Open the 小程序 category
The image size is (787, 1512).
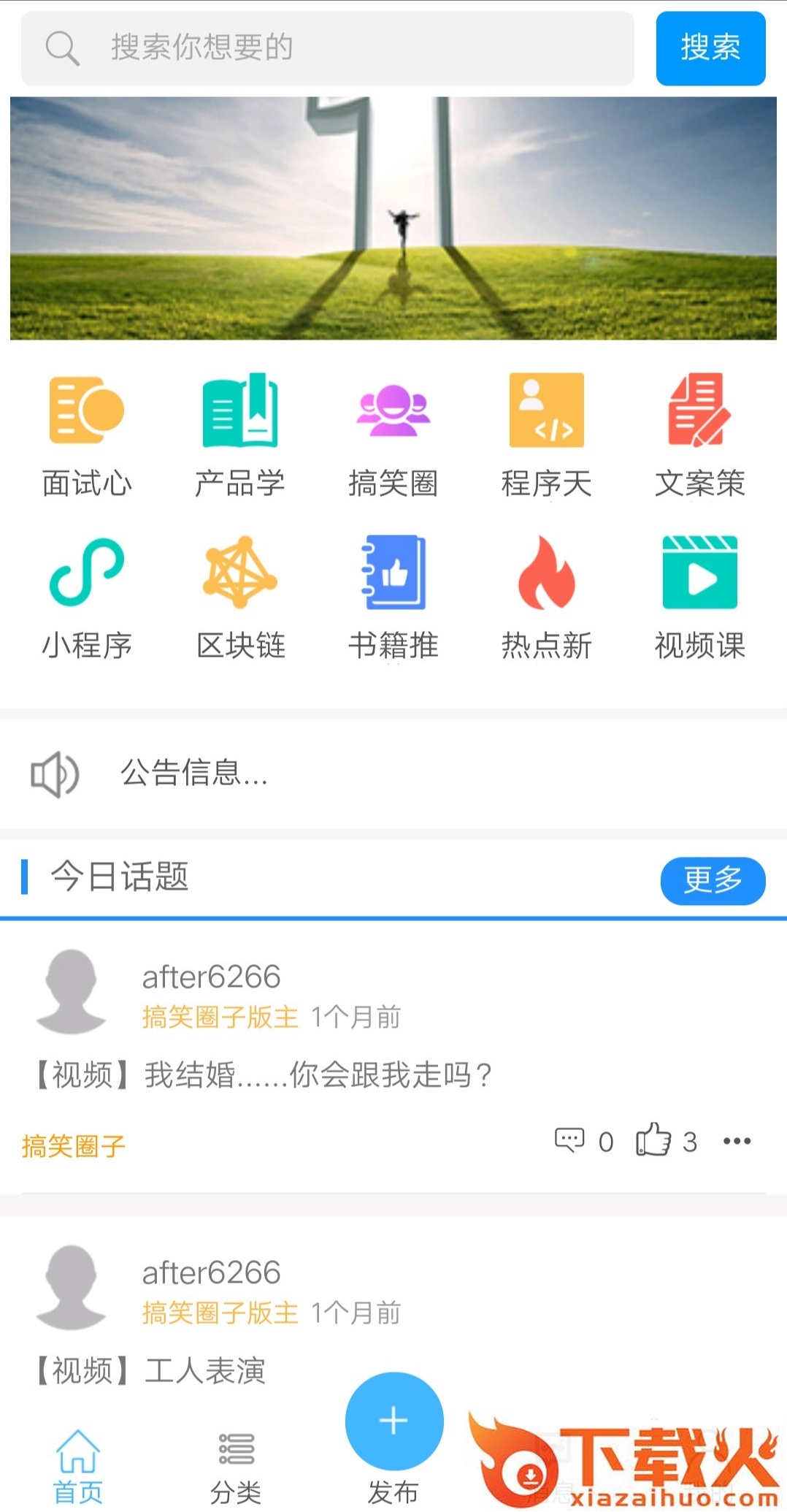click(87, 597)
